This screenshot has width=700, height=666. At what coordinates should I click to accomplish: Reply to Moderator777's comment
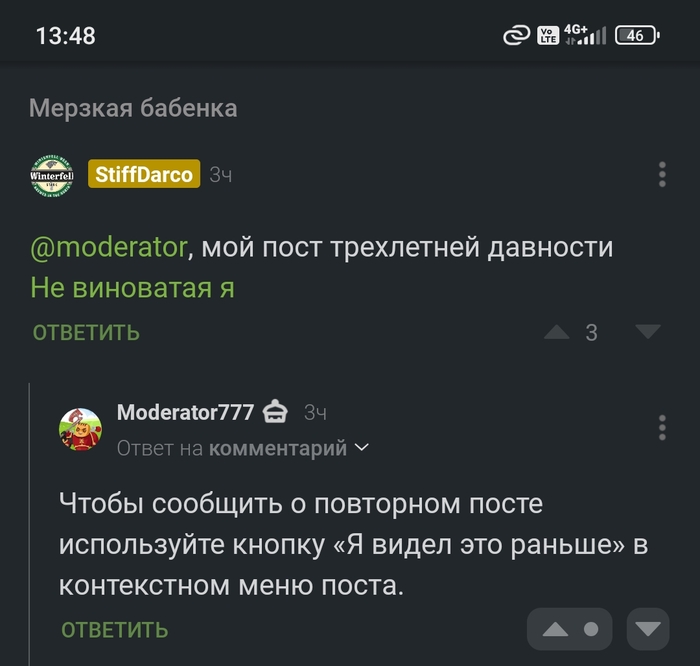114,630
